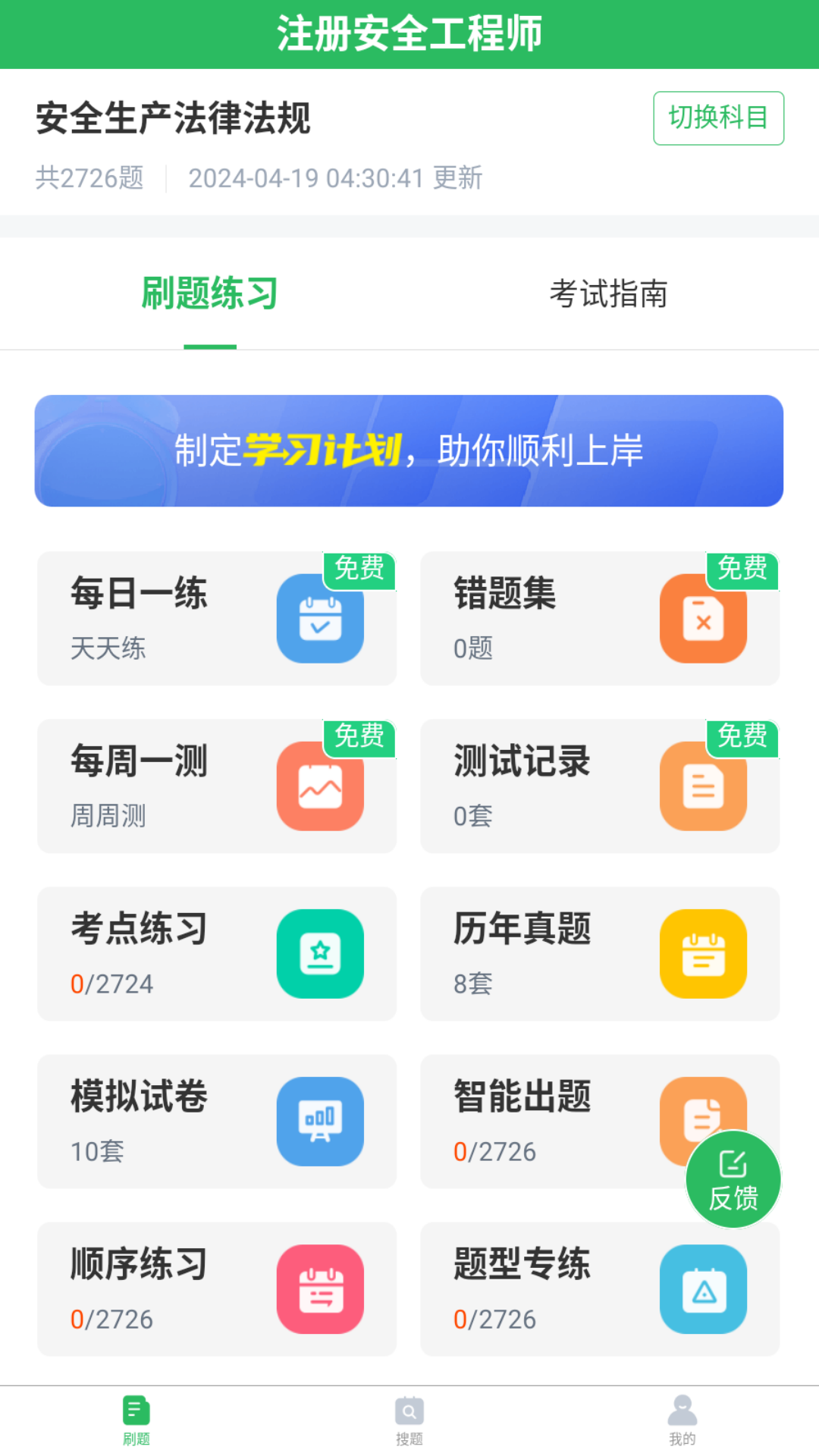819x1456 pixels.
Task: Select the 每周一测 weekly test icon
Action: (x=320, y=786)
